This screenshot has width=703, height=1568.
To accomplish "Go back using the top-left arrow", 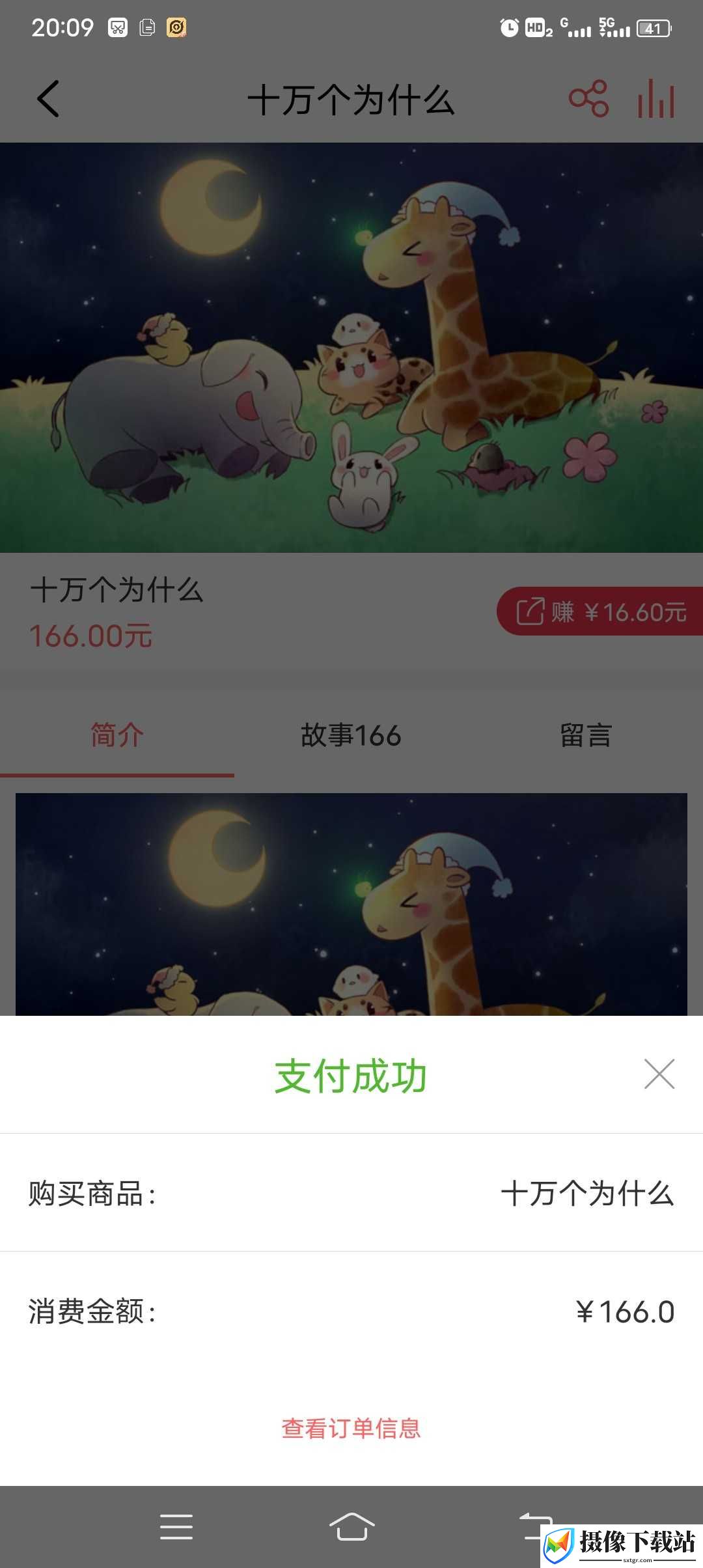I will [48, 99].
